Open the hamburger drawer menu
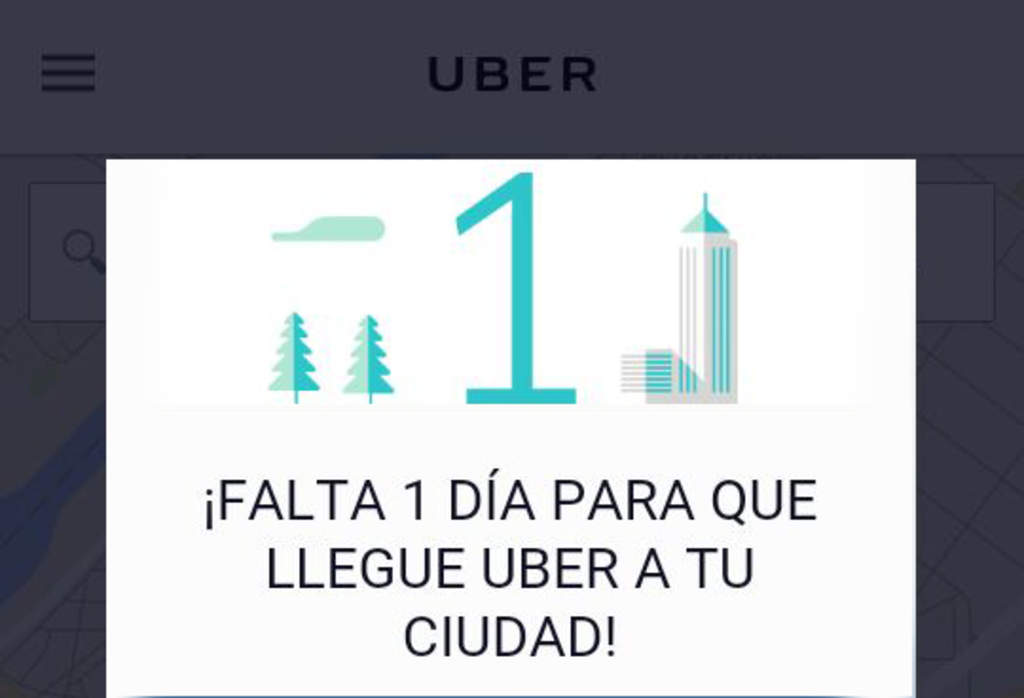Screen dimensions: 1024x698 (x=68, y=73)
